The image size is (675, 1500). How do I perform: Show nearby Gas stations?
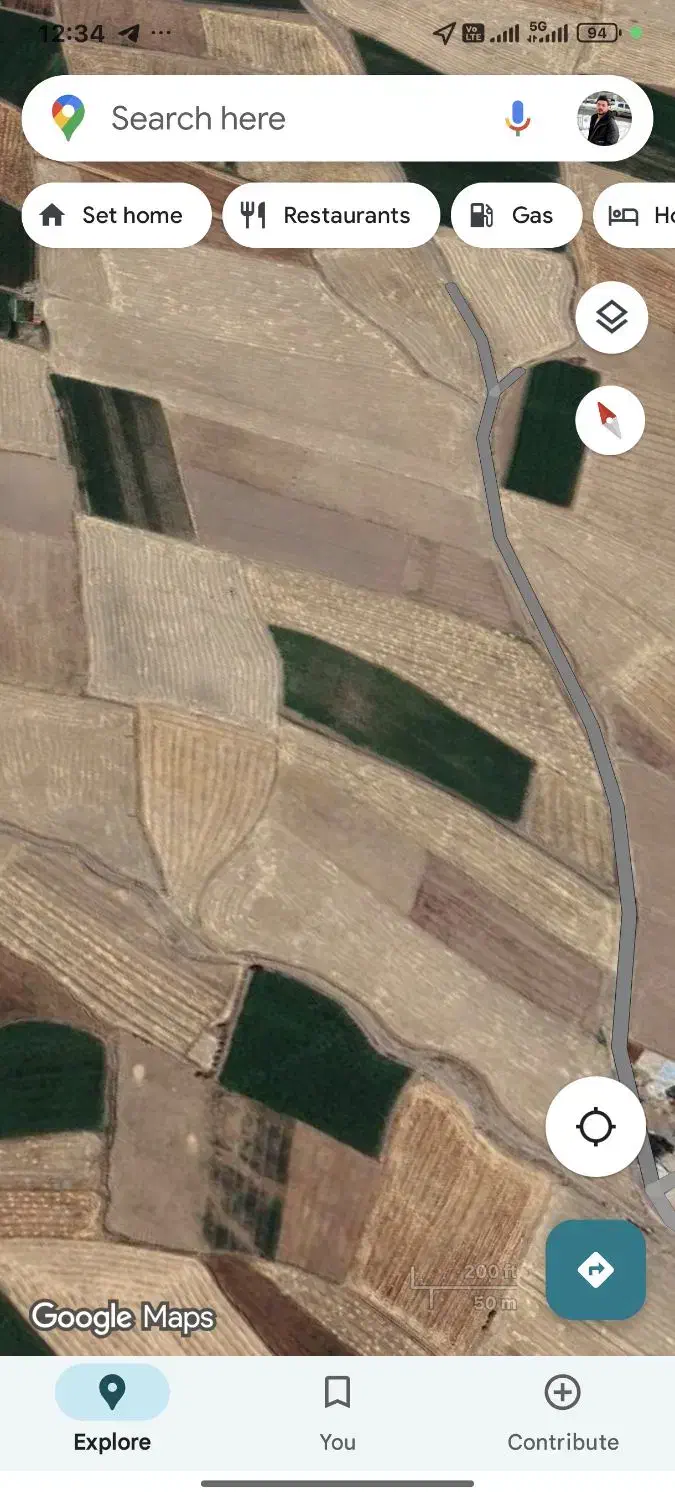point(516,215)
